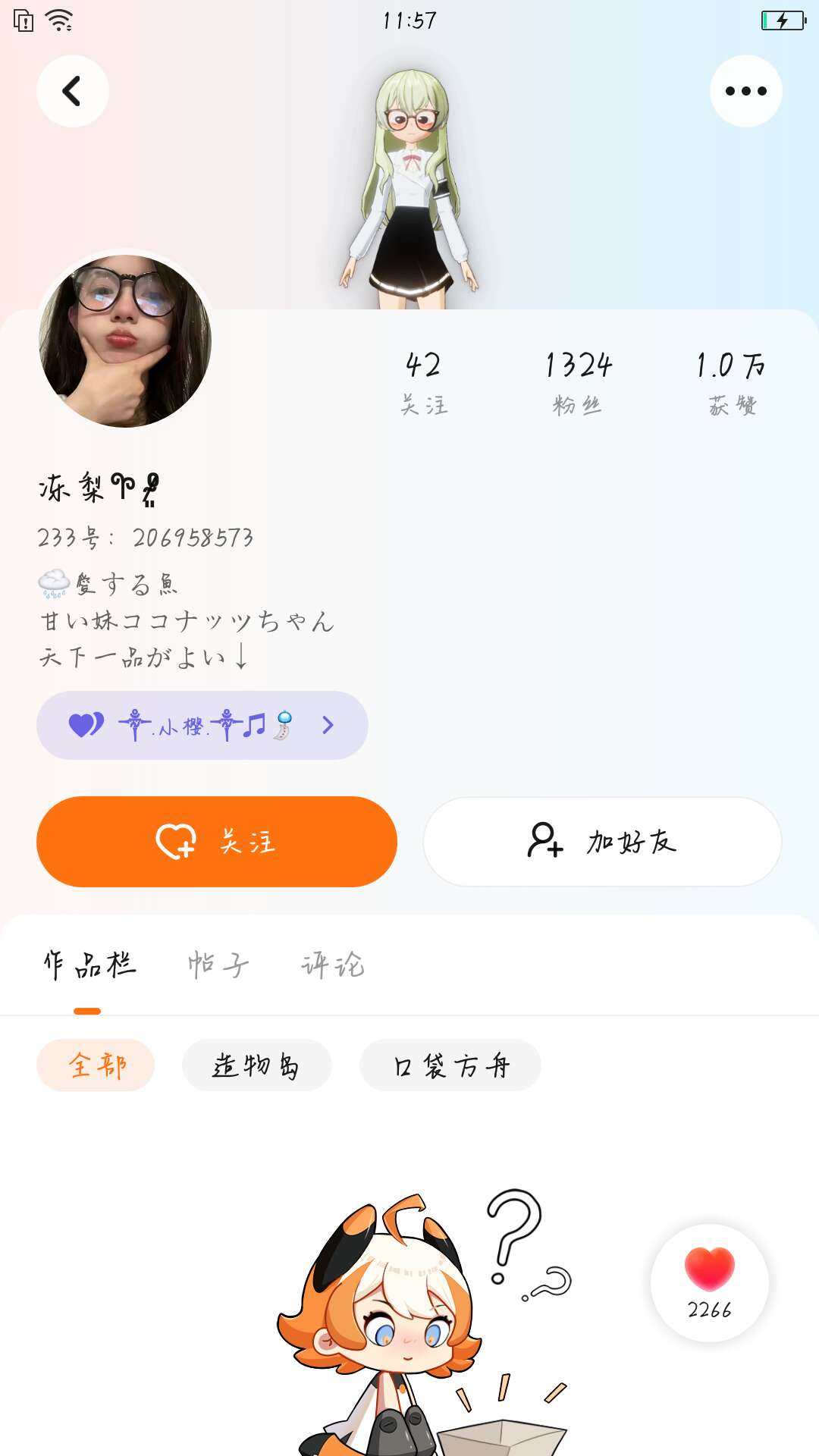Filter works by 造物岛
This screenshot has height=1456, width=819.
[256, 1065]
